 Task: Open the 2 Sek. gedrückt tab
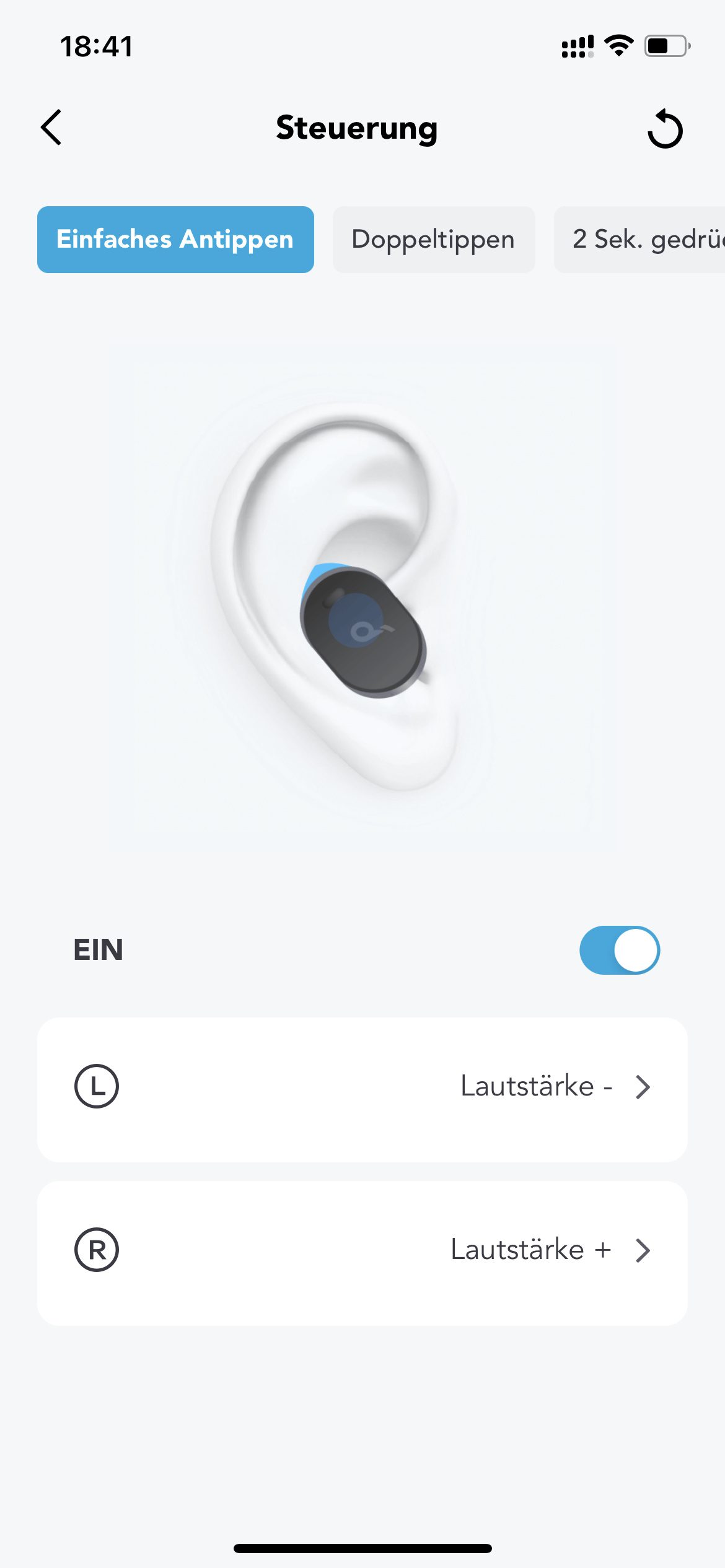[644, 240]
